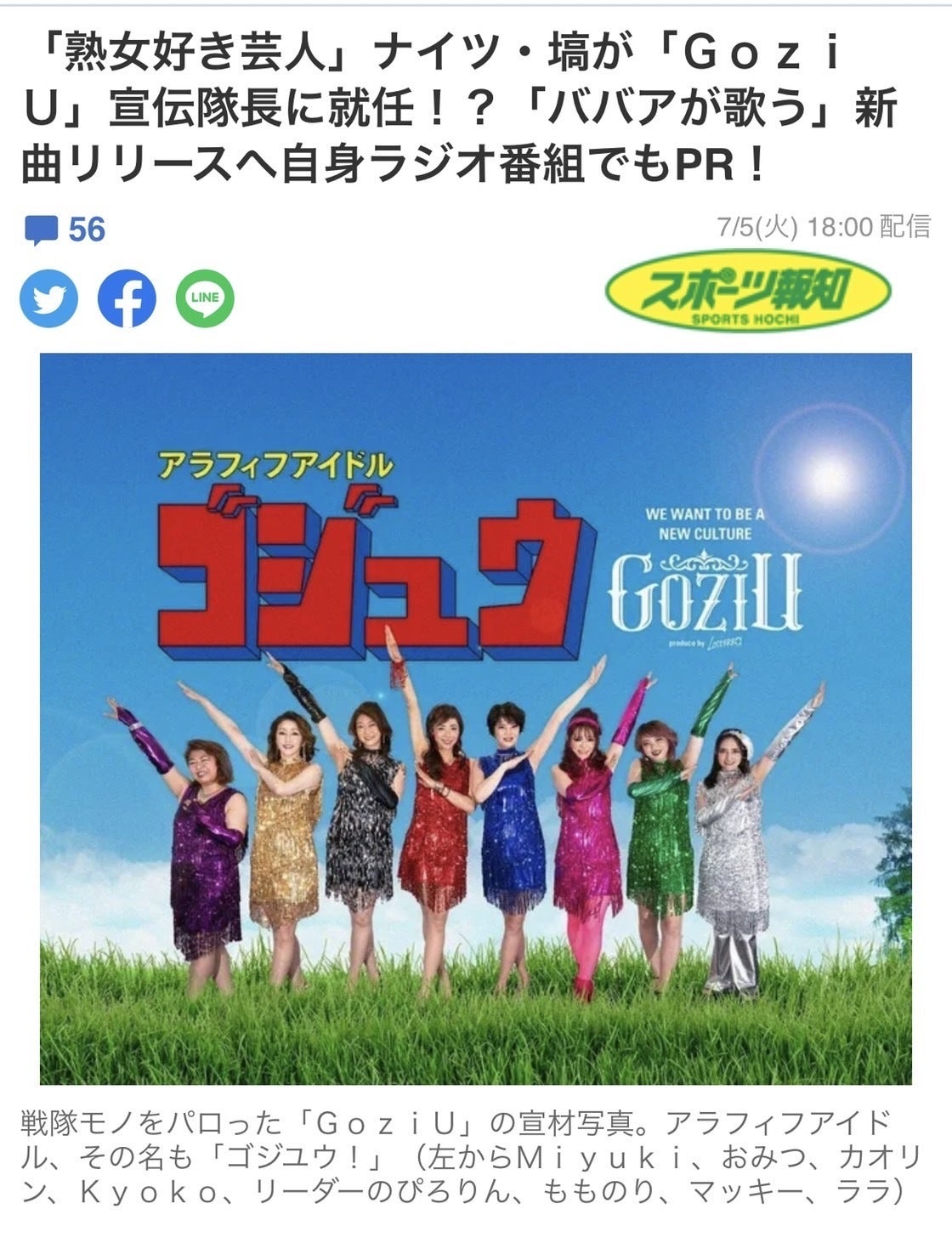Share this article on Twitter
The height and width of the screenshot is (1243, 952).
pos(49,298)
